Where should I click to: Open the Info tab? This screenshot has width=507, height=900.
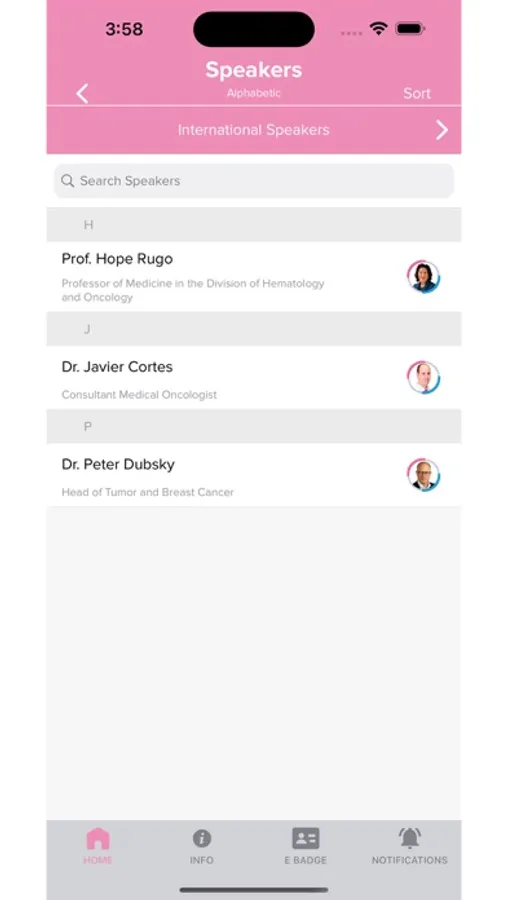pyautogui.click(x=202, y=846)
